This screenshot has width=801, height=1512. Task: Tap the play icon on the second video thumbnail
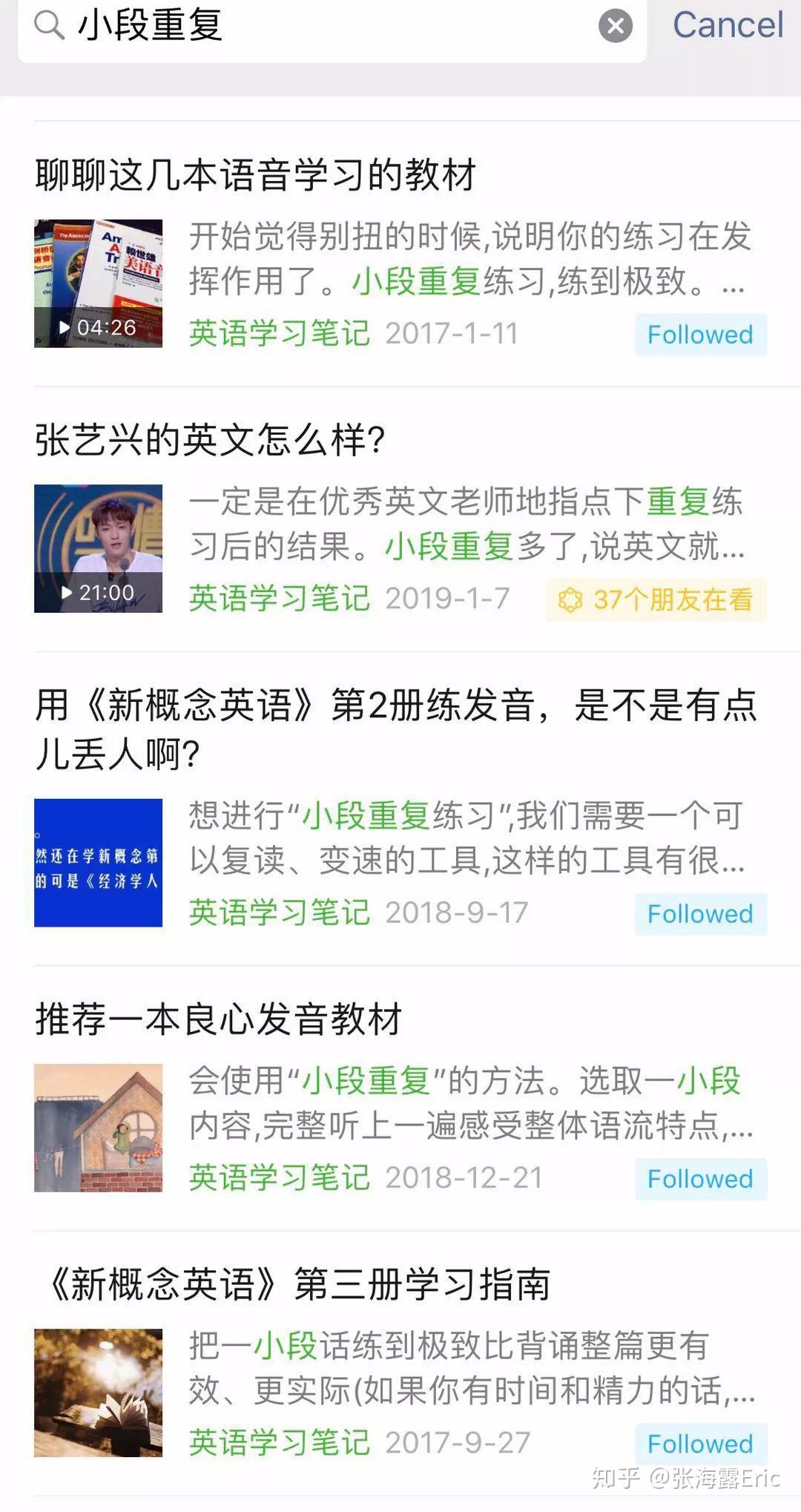pyautogui.click(x=67, y=594)
